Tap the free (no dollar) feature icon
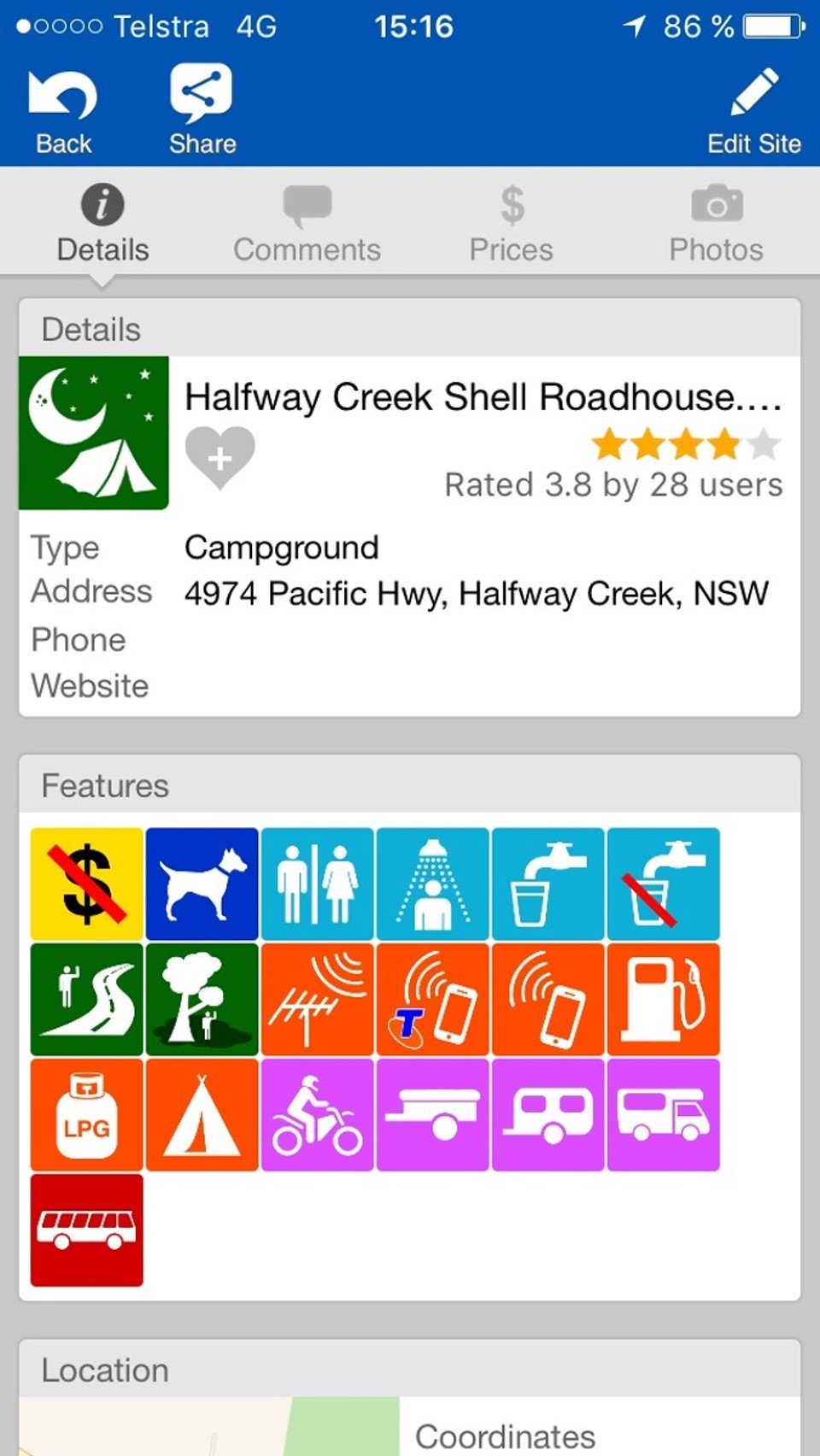 87,884
